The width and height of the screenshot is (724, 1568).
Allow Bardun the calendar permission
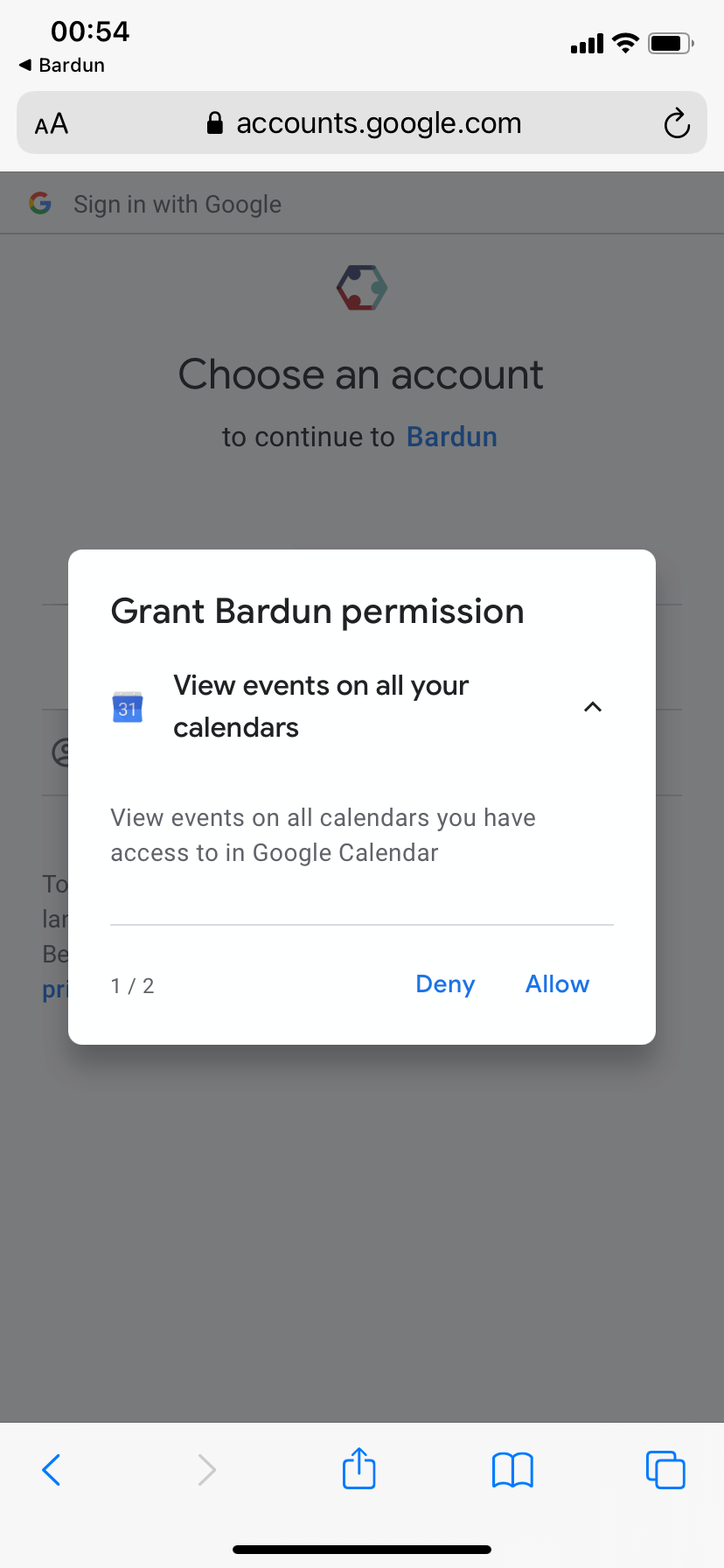557,984
